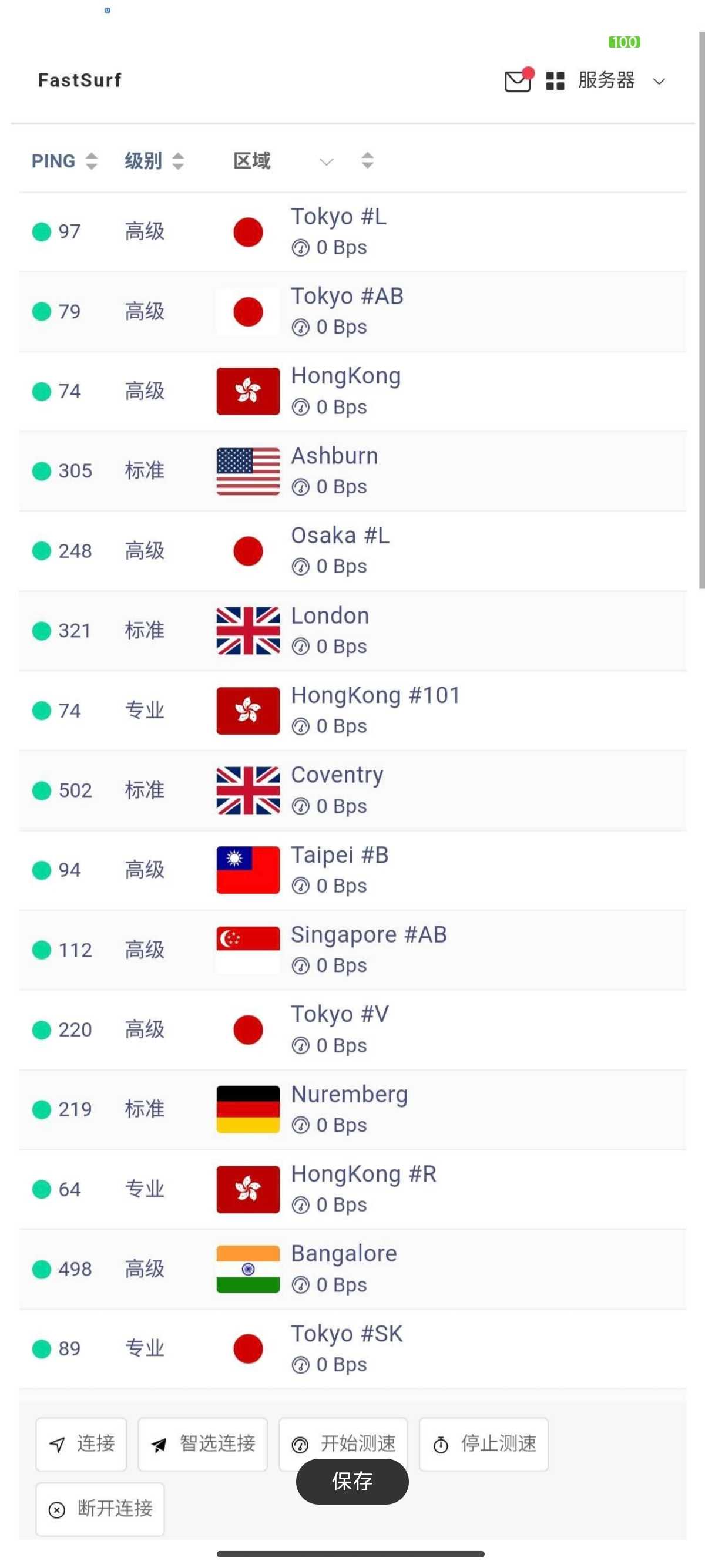Viewport: 705px width, 1568px height.
Task: Open the mail inbox icon
Action: (x=518, y=80)
